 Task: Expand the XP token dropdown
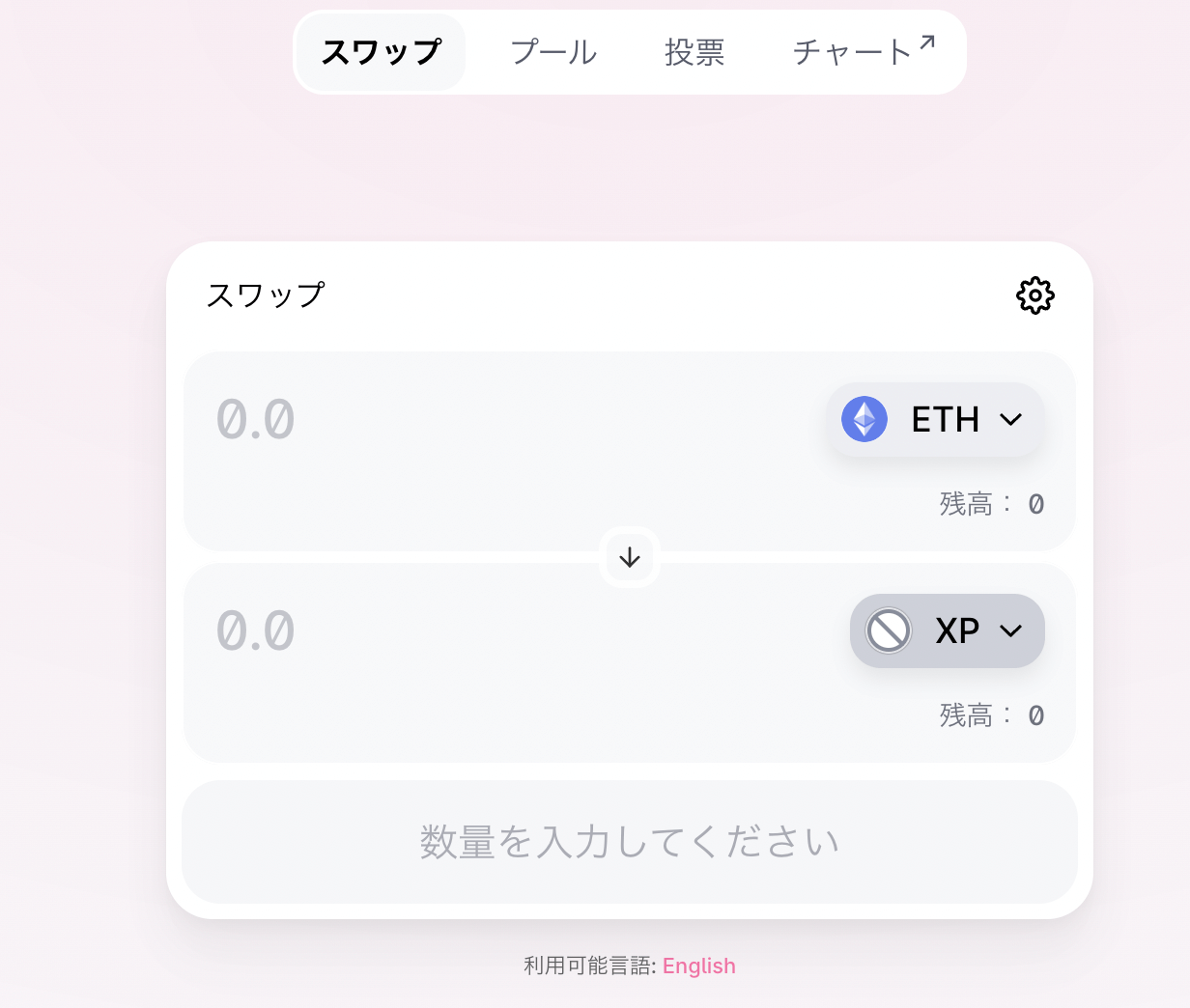click(947, 630)
